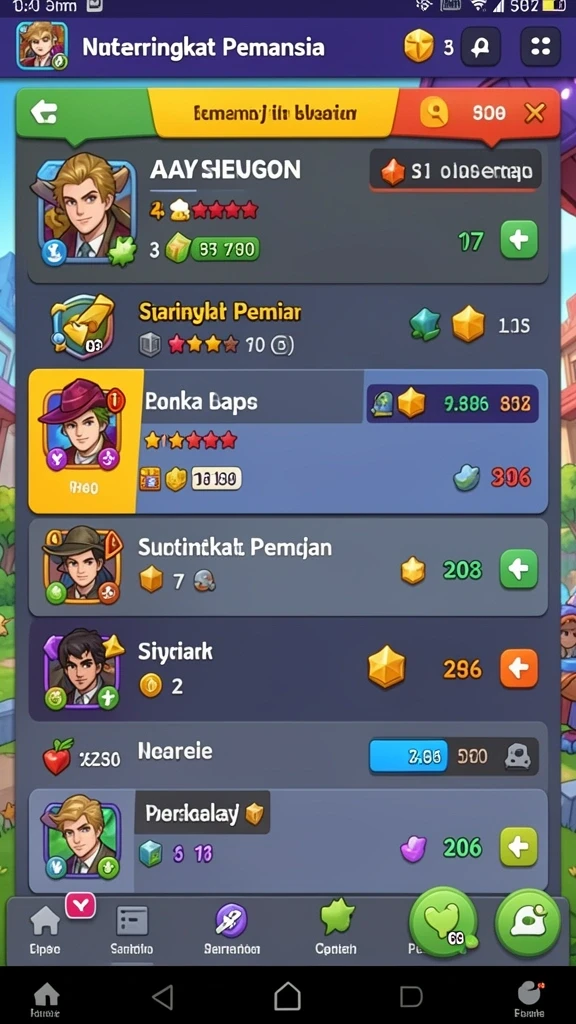Open the bell-shaped icon in the top bar
Screen dimensions: 576x1024
click(481, 47)
